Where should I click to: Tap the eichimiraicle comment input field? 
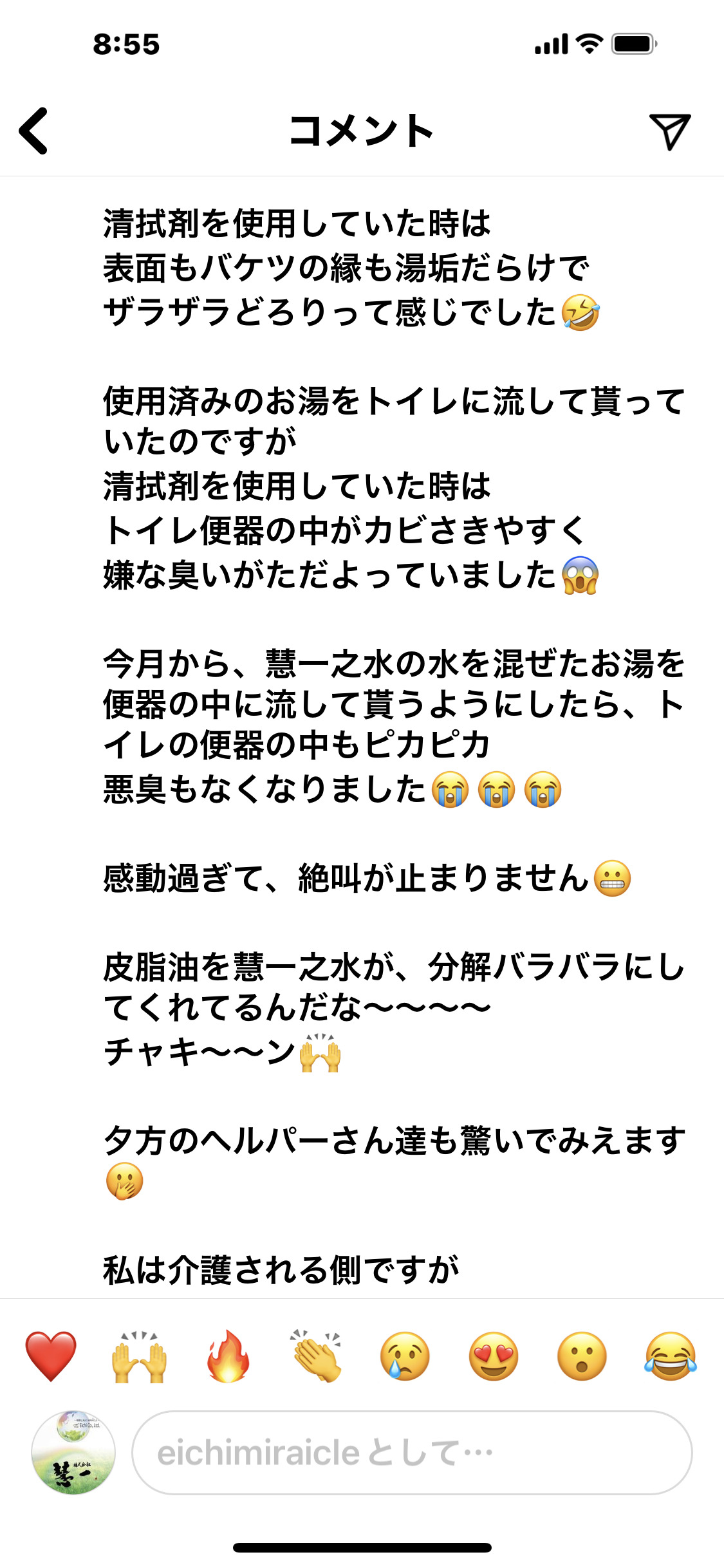(412, 1453)
